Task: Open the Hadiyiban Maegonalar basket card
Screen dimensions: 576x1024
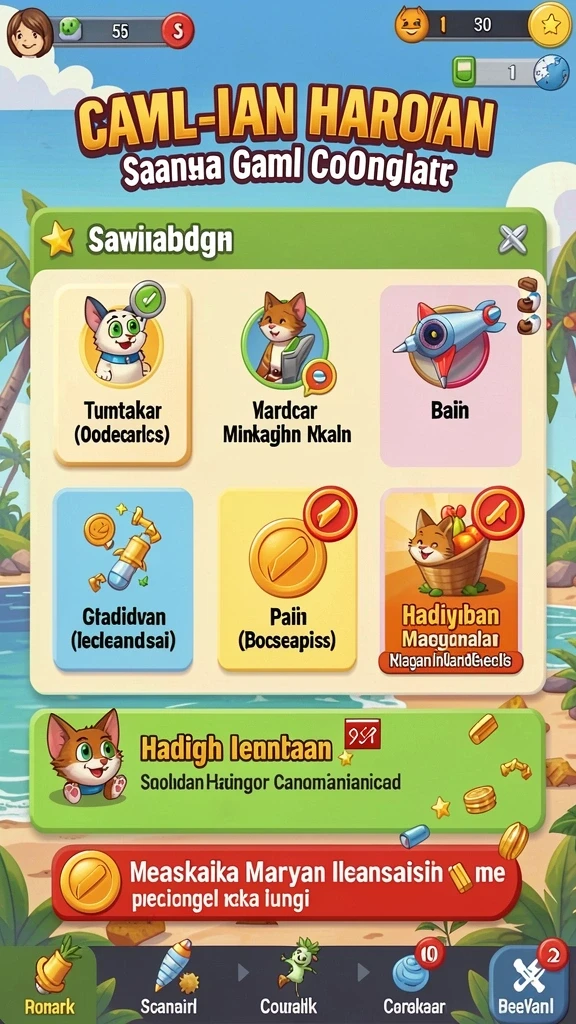Action: [451, 580]
